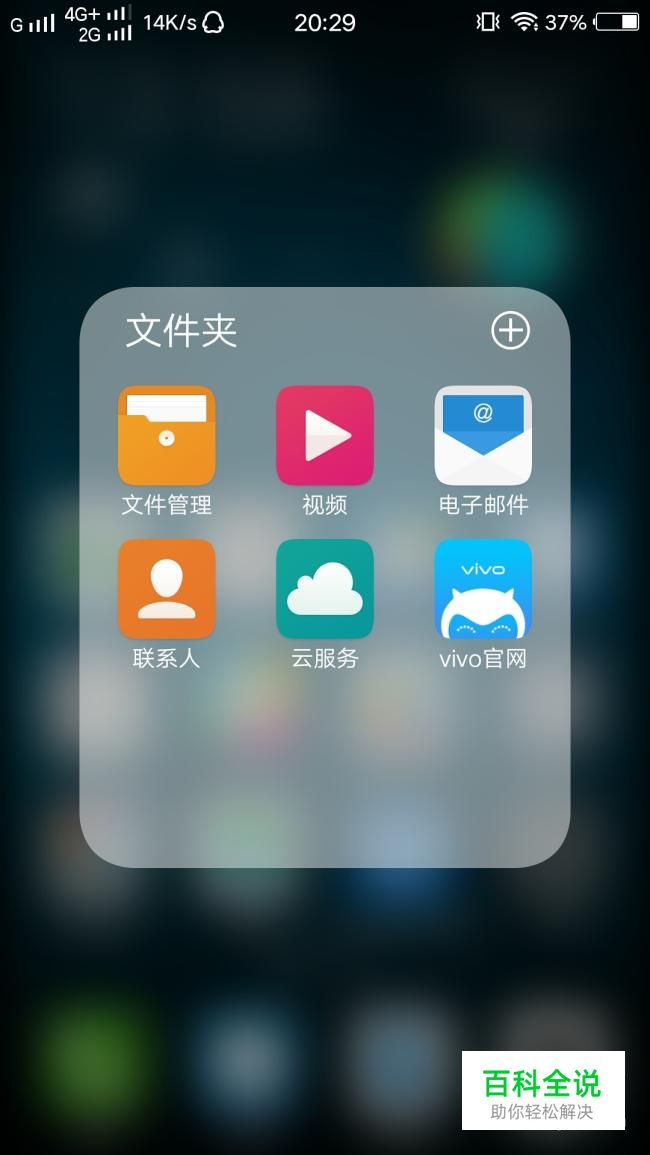
Task: Open the 联系人 contacts app
Action: pyautogui.click(x=166, y=589)
